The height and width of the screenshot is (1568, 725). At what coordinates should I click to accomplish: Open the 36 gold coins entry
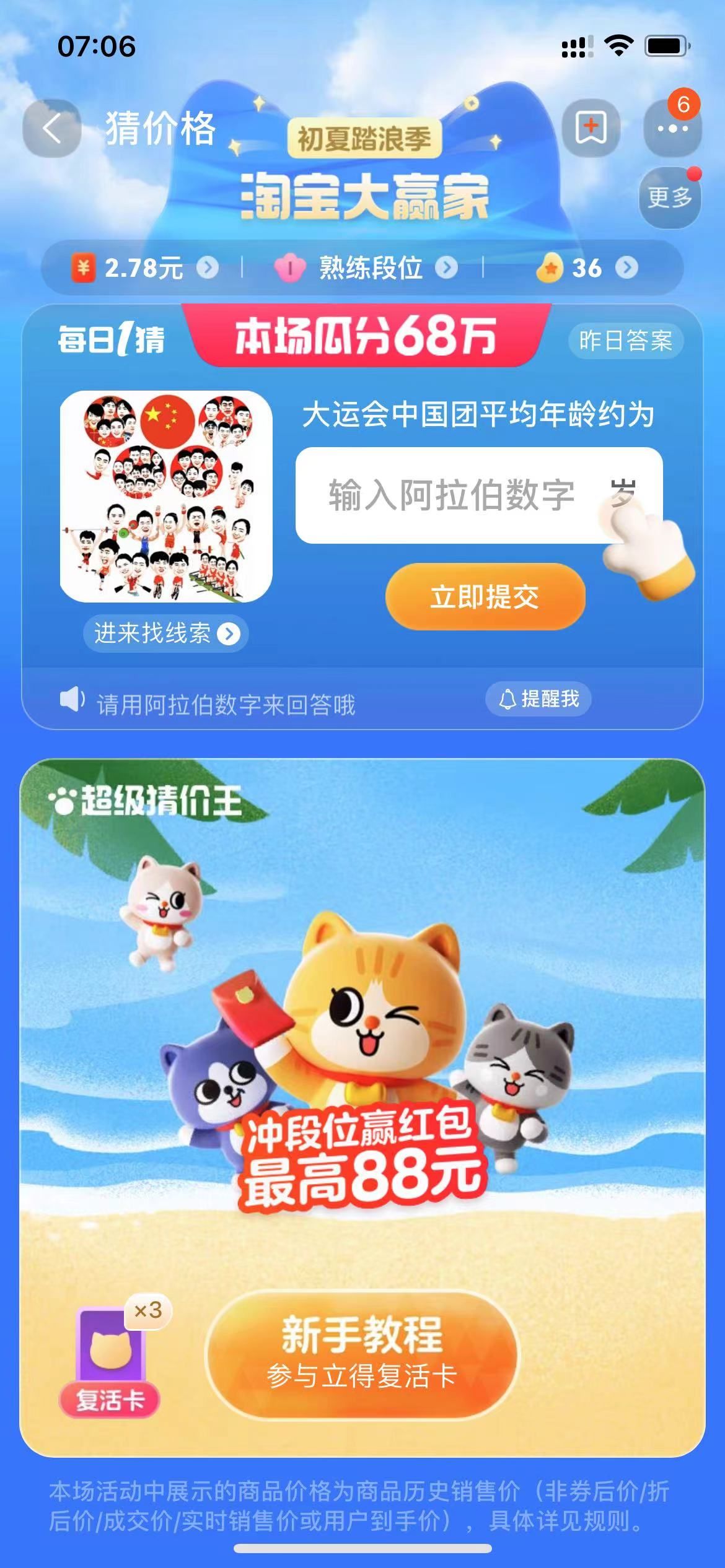pos(586,268)
